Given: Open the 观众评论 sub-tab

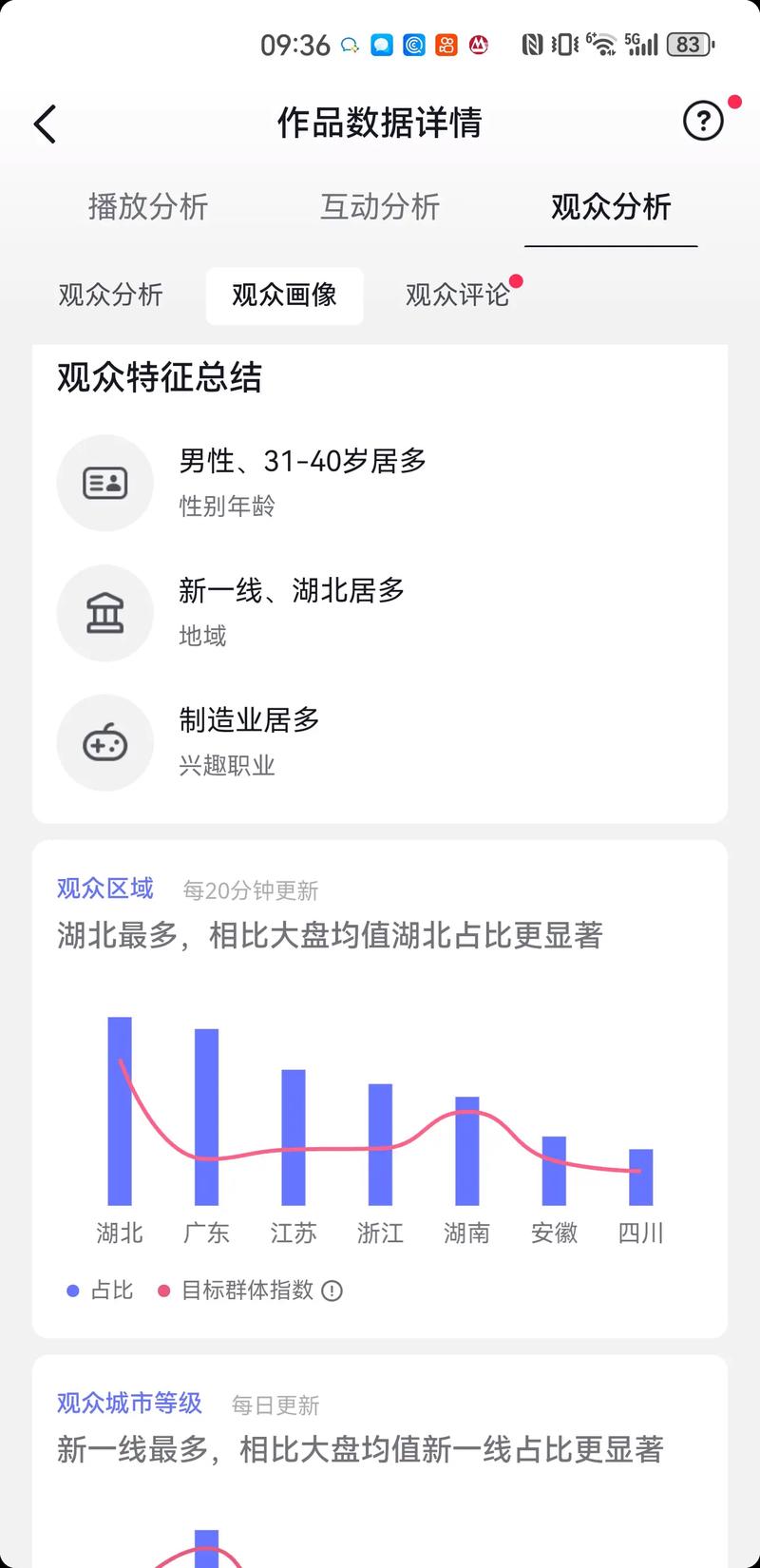Looking at the screenshot, I should coord(458,295).
